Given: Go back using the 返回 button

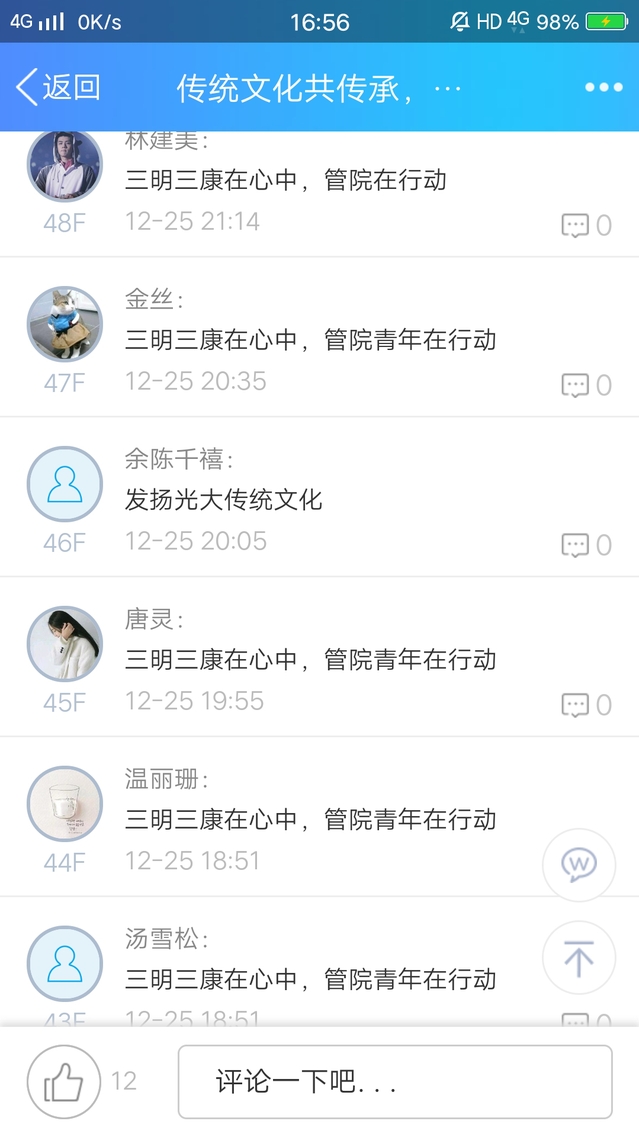Looking at the screenshot, I should 58,88.
